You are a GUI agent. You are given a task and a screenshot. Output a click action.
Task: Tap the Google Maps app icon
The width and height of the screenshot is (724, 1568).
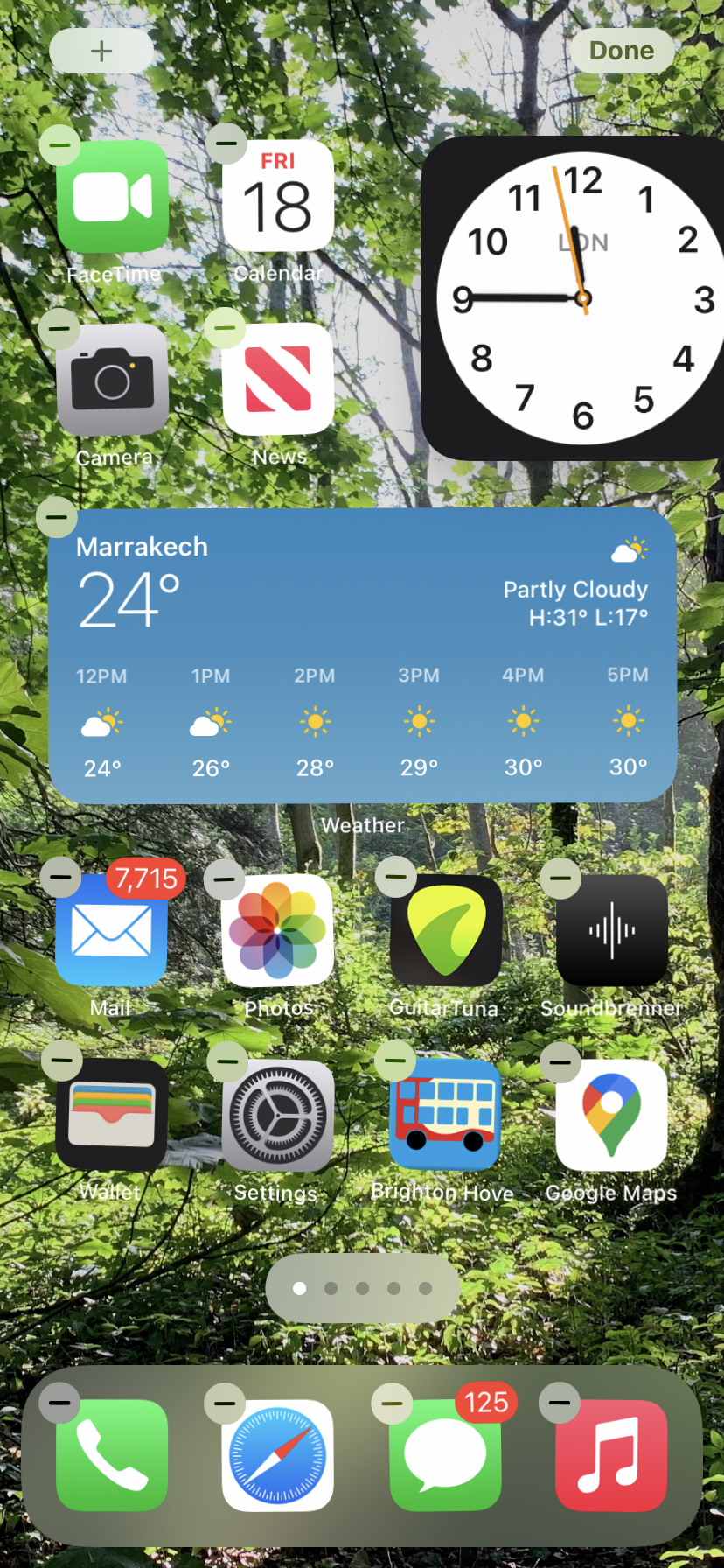pos(612,1115)
